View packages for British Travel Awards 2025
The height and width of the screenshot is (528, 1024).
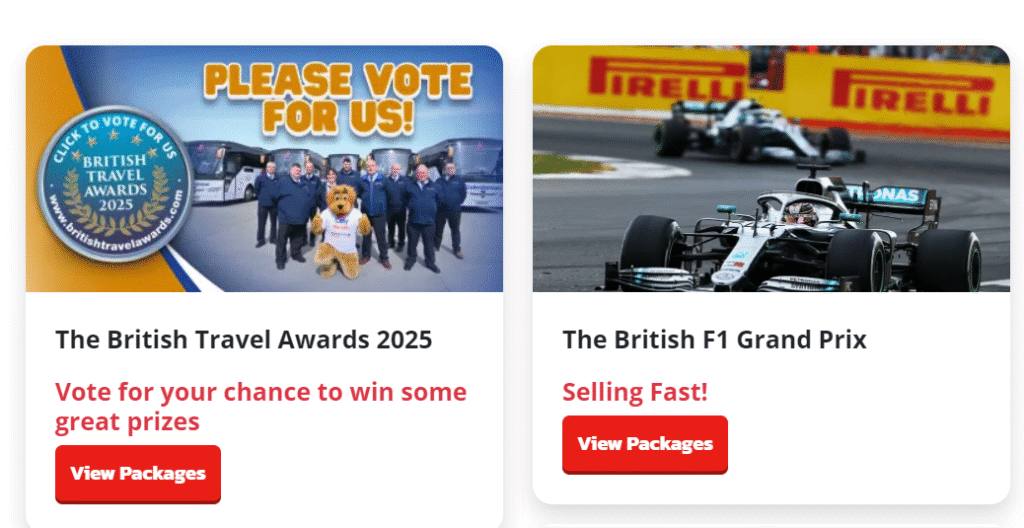point(138,473)
